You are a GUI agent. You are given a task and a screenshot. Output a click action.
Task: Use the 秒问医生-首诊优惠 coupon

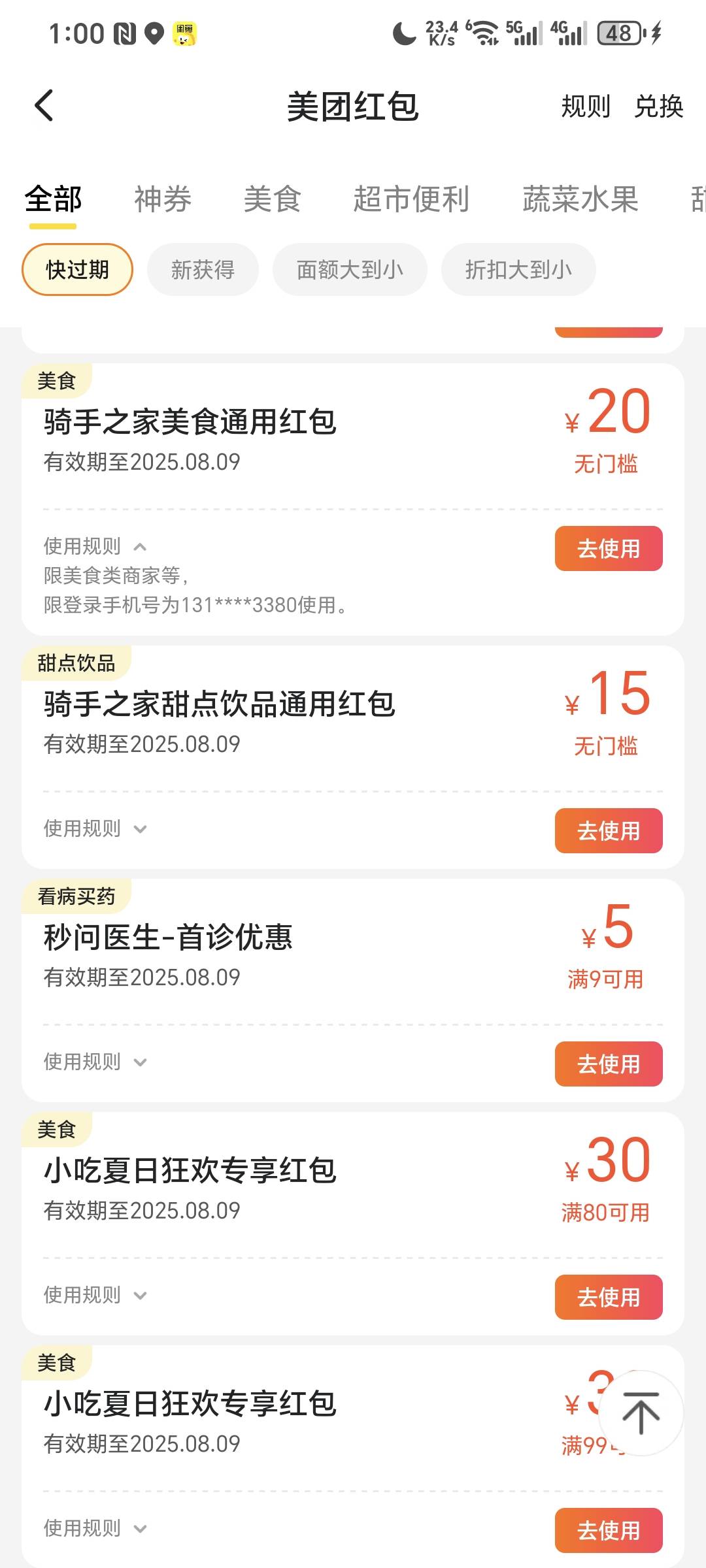[x=609, y=1064]
